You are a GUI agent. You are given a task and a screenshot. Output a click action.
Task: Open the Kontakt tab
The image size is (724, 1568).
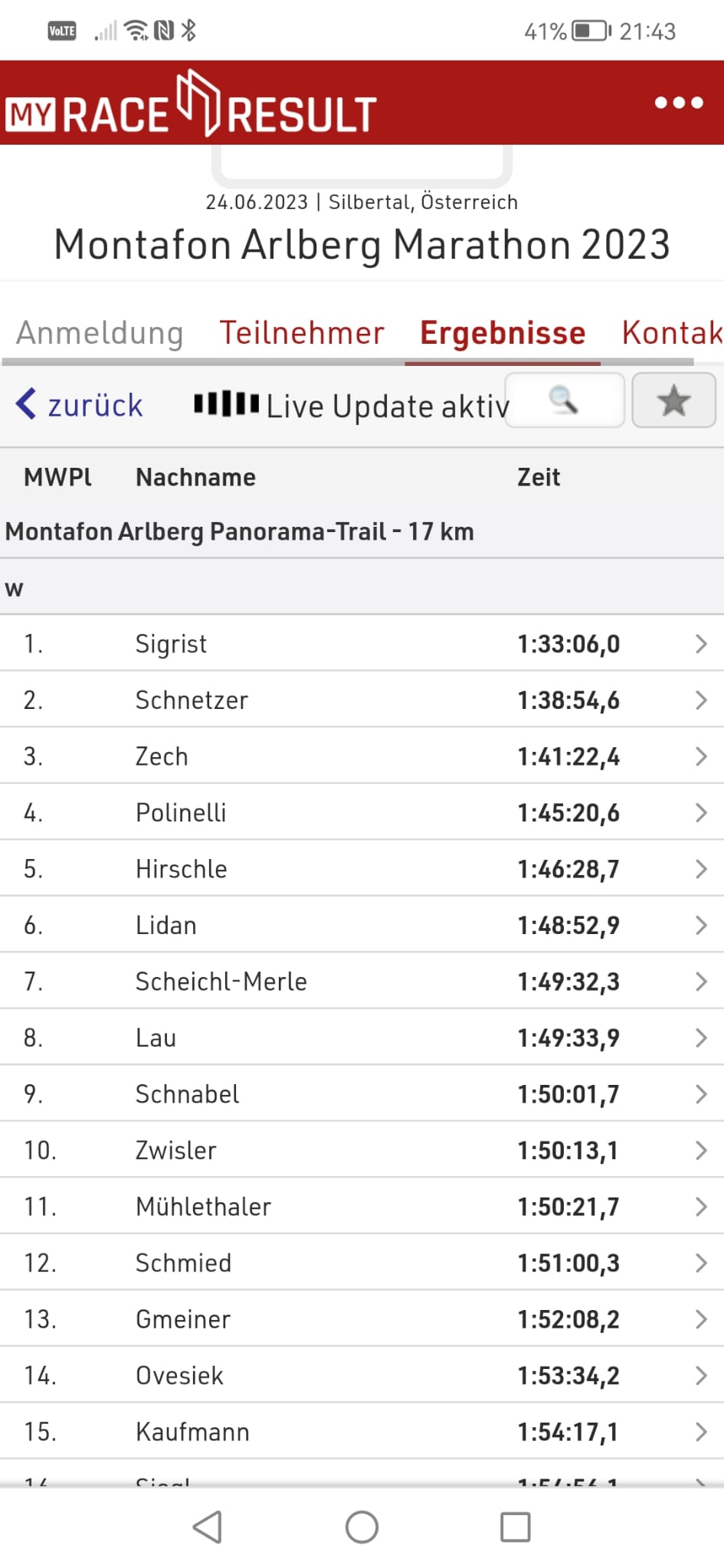(673, 333)
